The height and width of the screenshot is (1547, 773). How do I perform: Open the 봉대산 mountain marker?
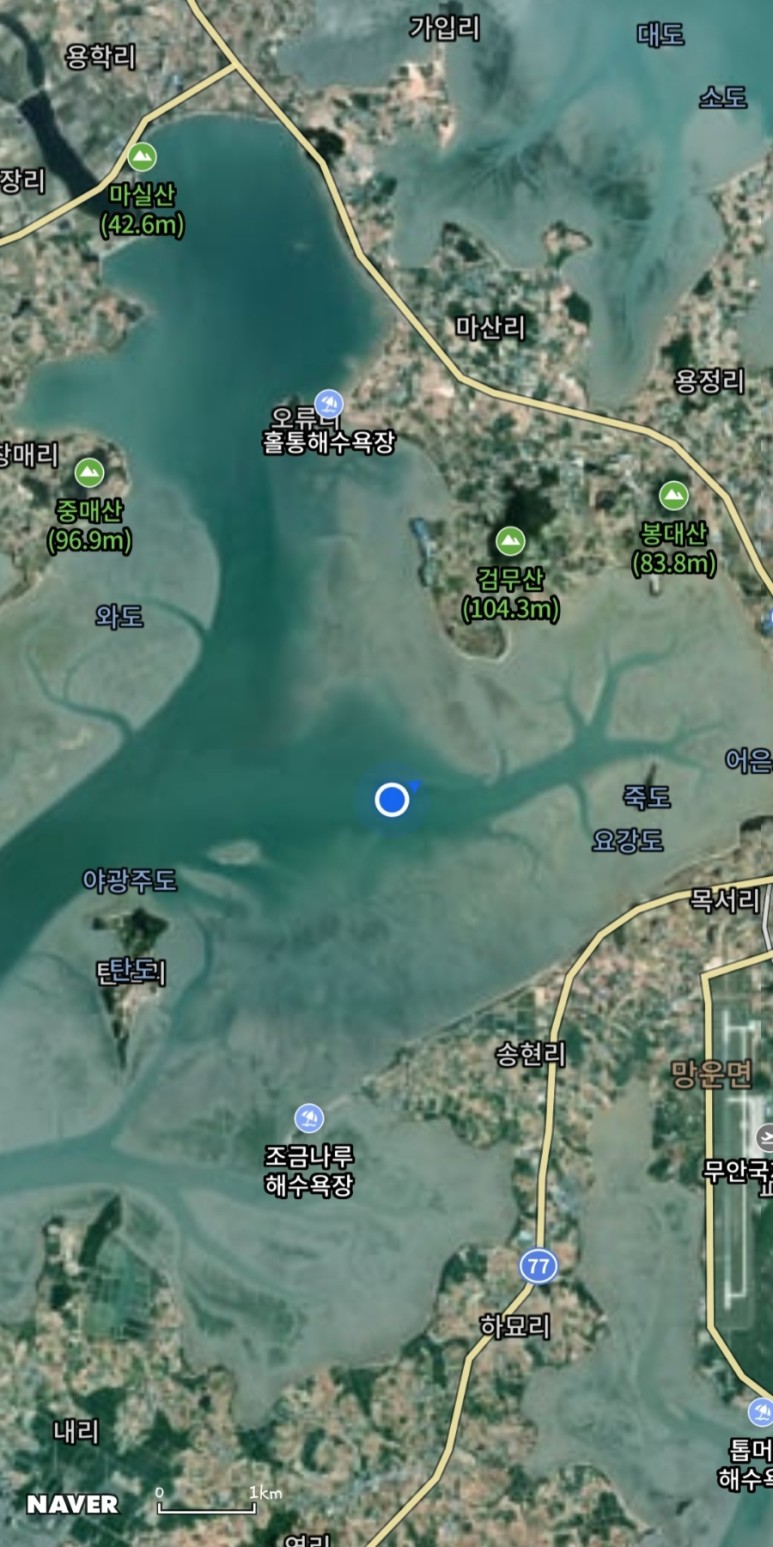coord(673,495)
